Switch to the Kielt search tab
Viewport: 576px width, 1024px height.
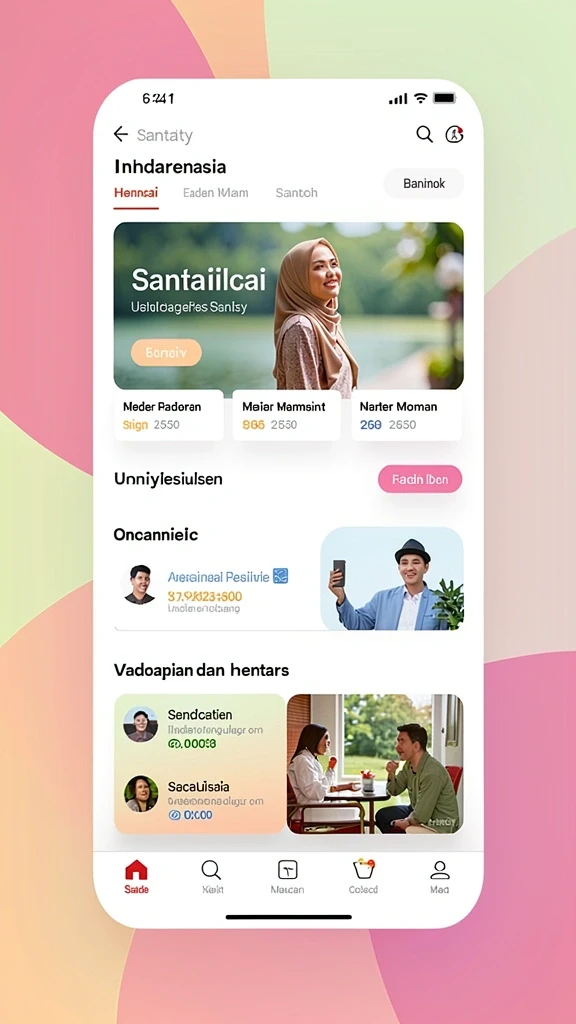point(212,876)
